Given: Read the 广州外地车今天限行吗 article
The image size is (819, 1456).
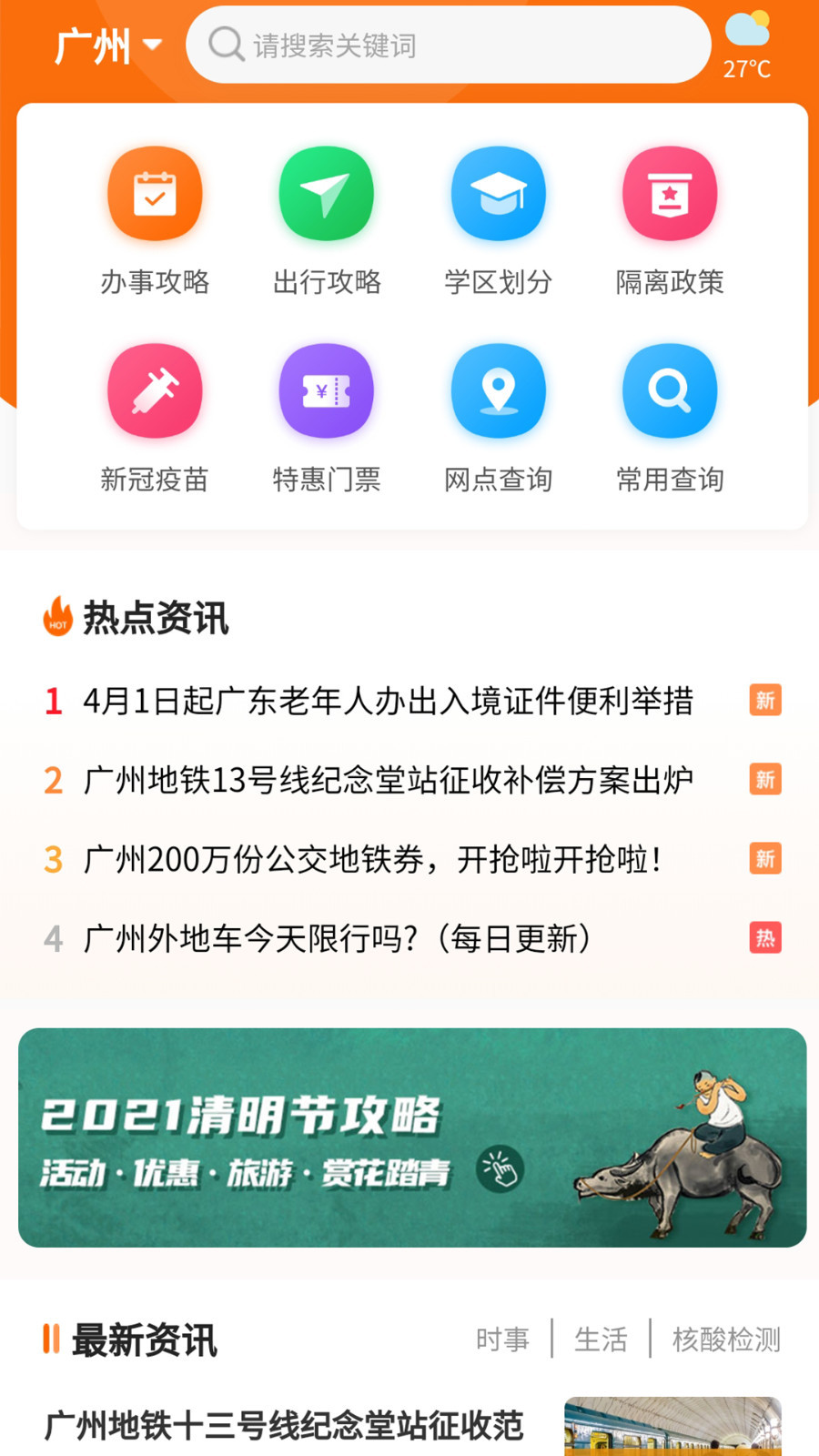Looking at the screenshot, I should pos(338,937).
